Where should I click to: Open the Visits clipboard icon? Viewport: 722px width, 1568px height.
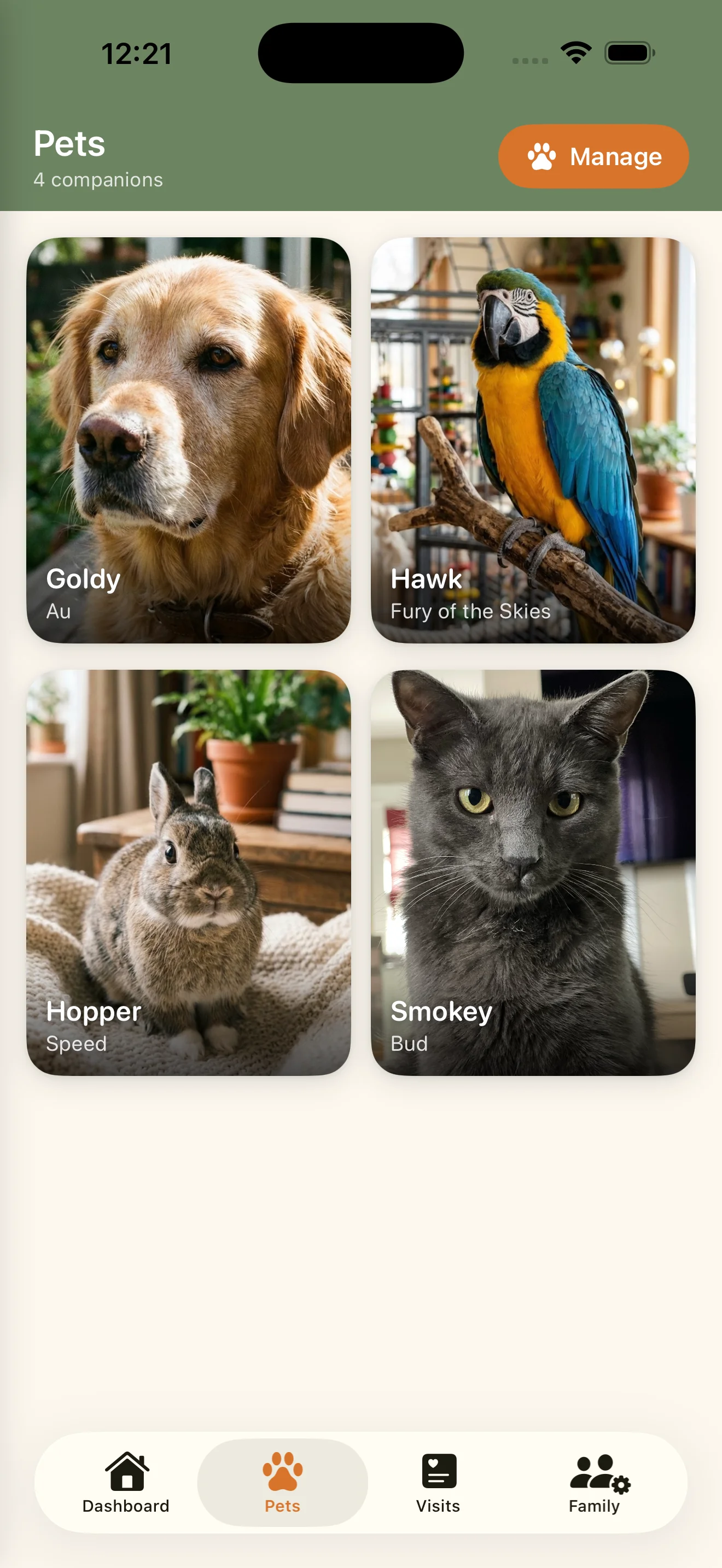pyautogui.click(x=438, y=1471)
